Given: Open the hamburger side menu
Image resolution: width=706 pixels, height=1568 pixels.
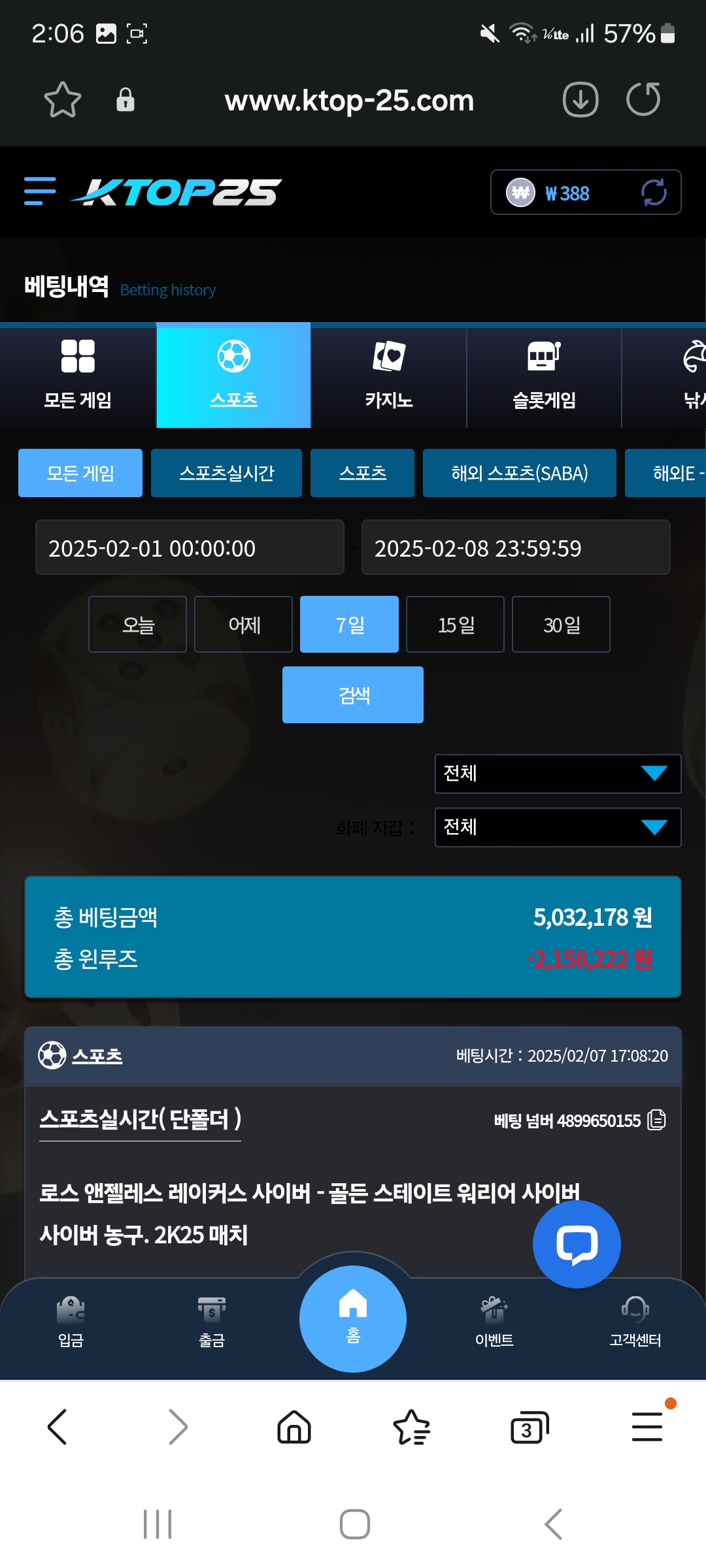Looking at the screenshot, I should point(40,191).
